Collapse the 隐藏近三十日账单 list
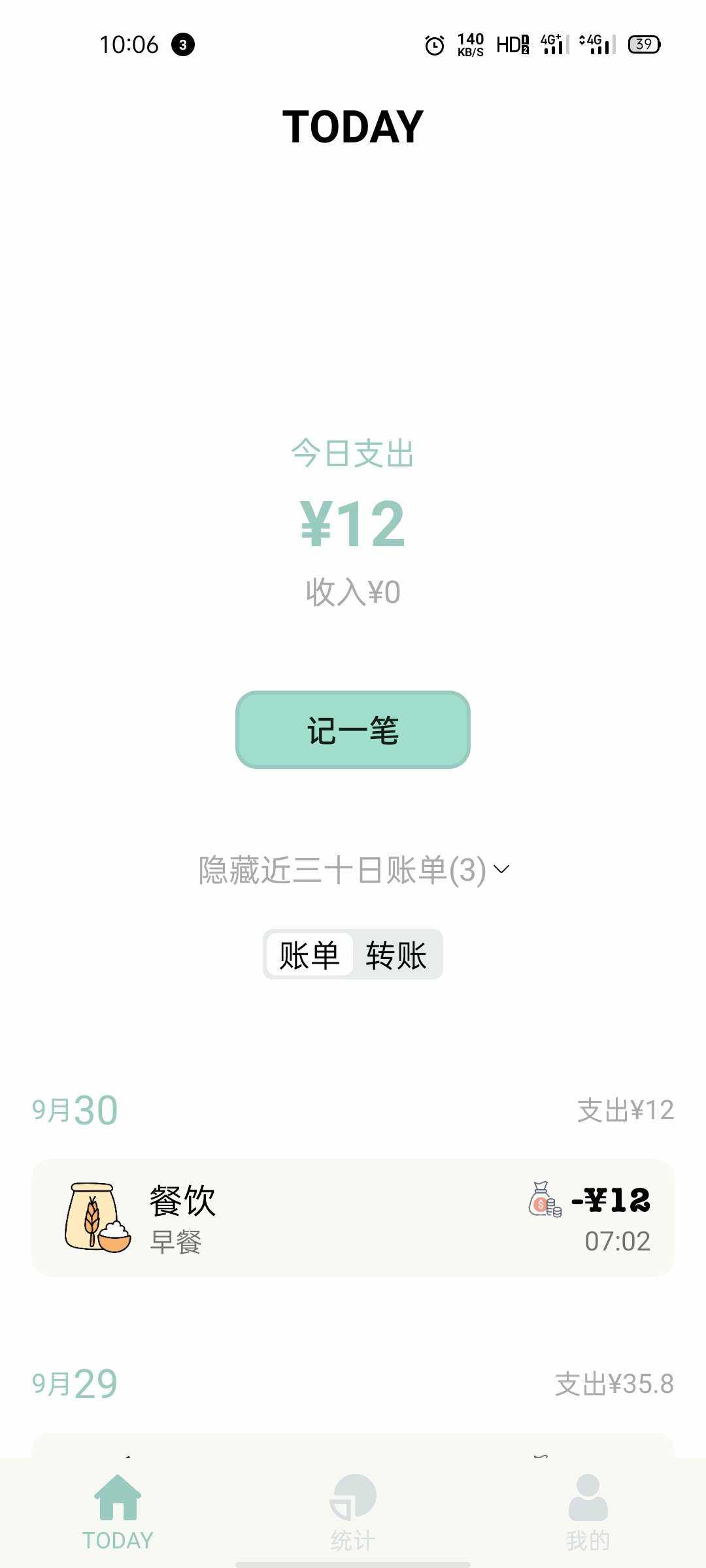The height and width of the screenshot is (1568, 706). tap(353, 870)
